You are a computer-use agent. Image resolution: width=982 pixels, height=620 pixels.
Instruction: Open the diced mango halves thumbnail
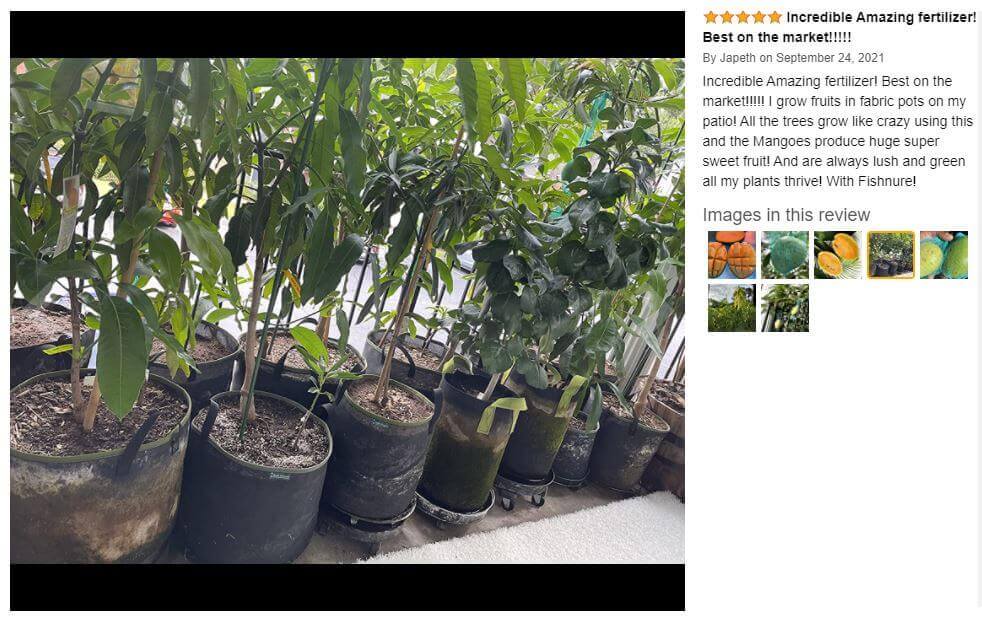[731, 254]
